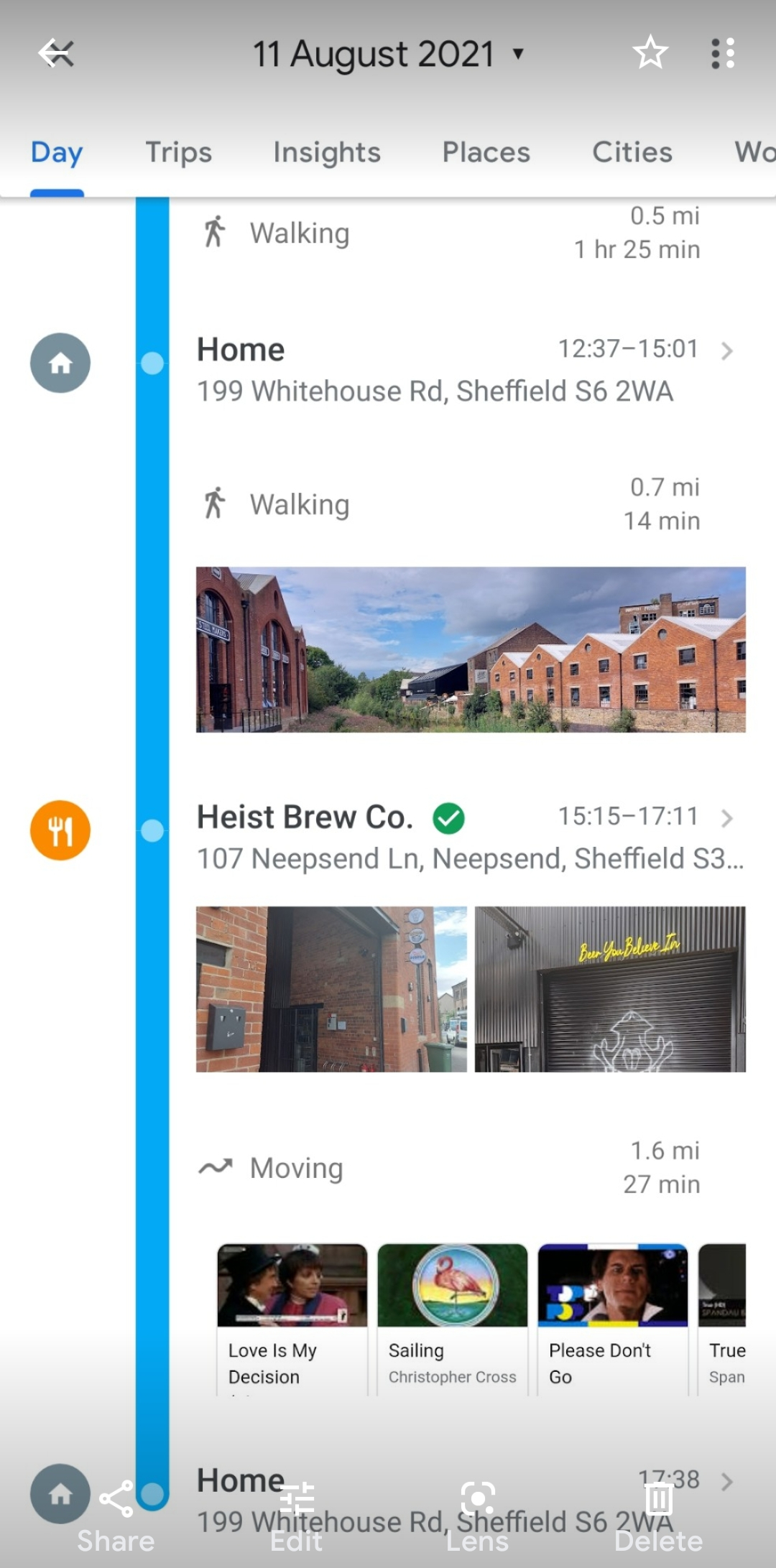
Task: View the panoramic brick buildings photo
Action: click(x=471, y=649)
